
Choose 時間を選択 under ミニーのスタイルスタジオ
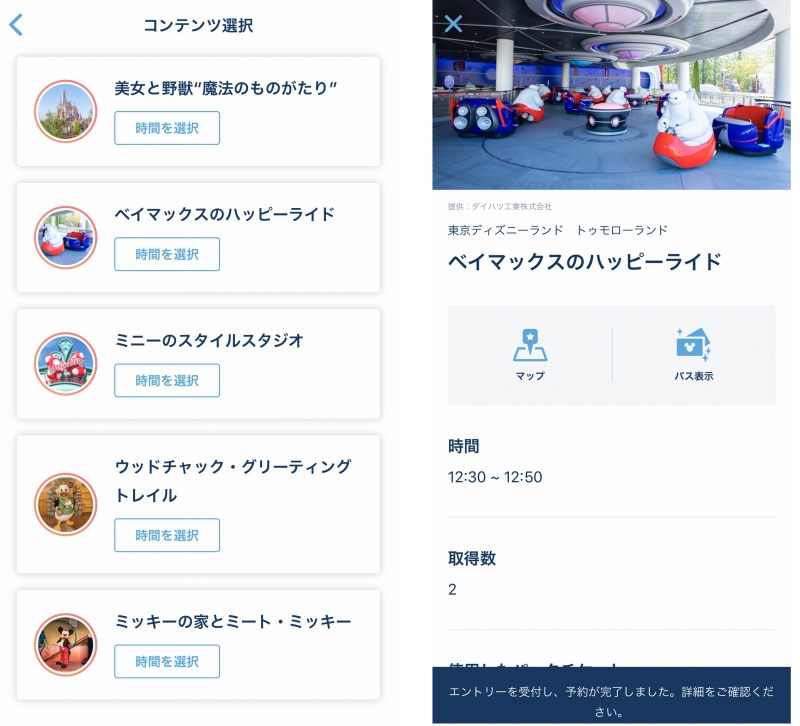point(167,380)
